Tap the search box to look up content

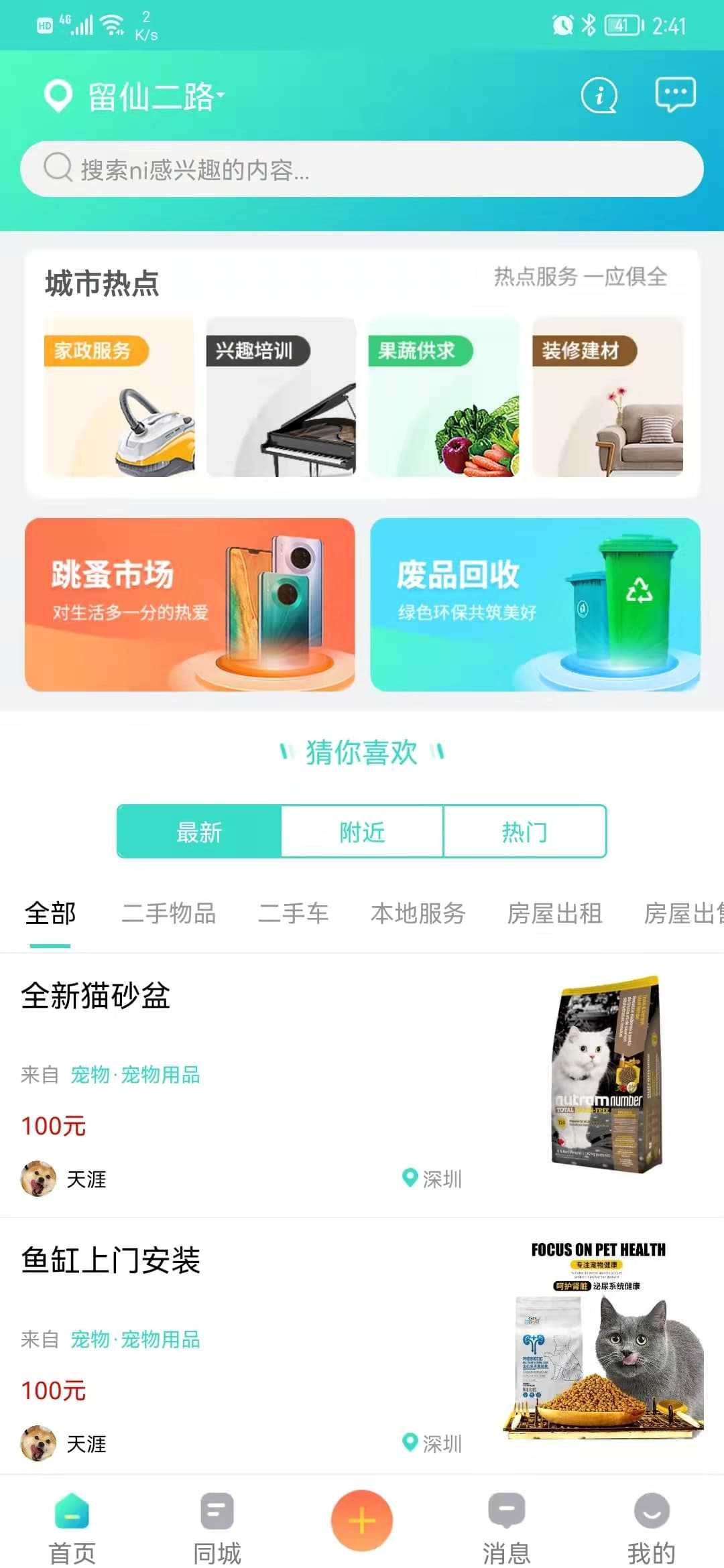point(362,169)
